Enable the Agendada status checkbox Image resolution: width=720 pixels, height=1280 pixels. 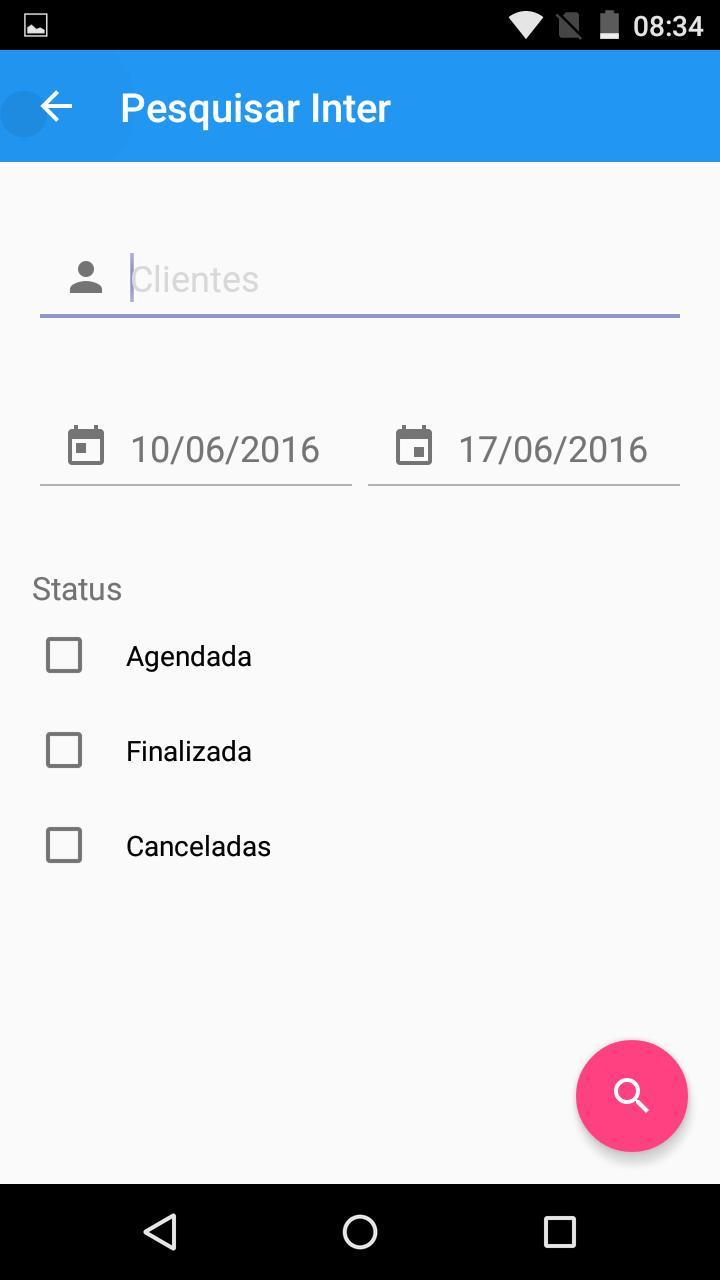pyautogui.click(x=63, y=655)
